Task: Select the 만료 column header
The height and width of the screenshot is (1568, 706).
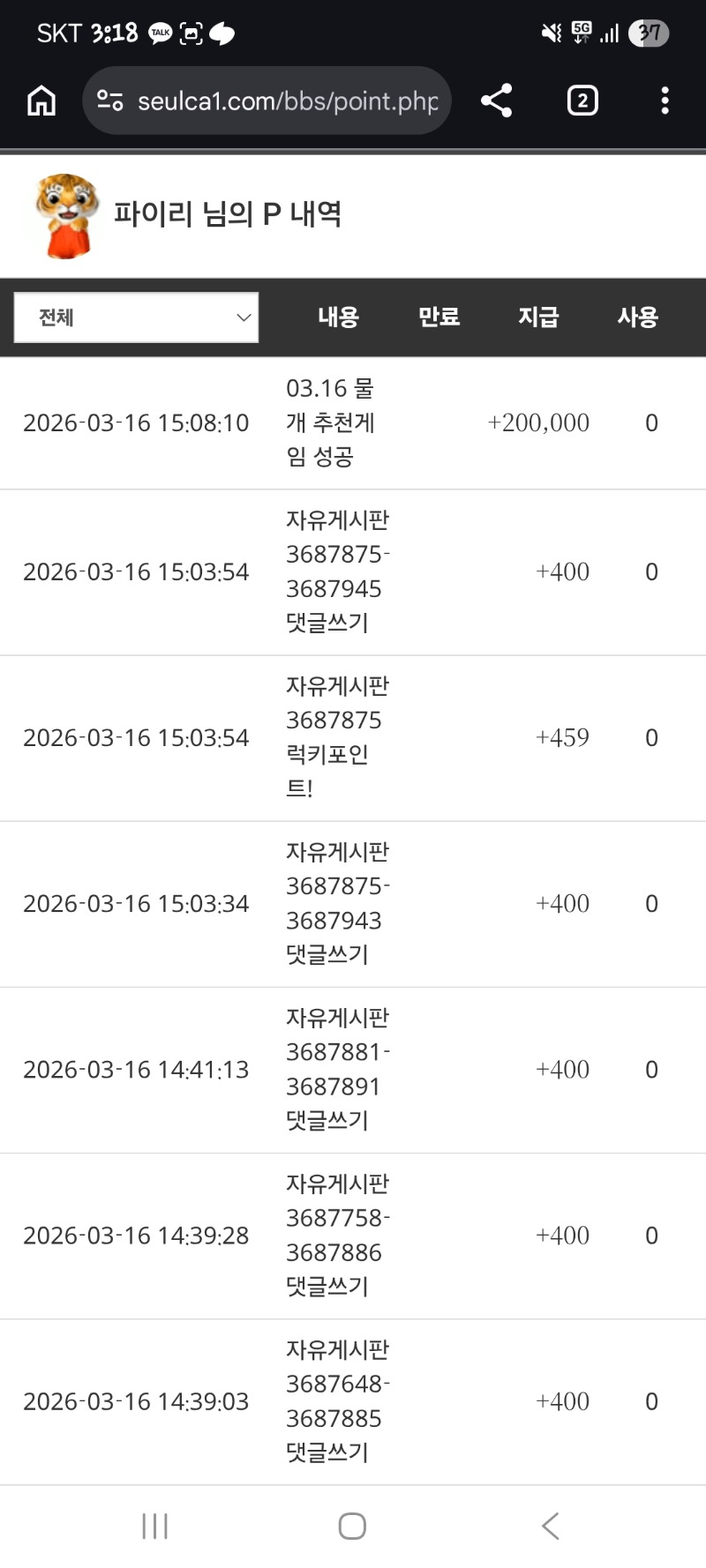Action: 439,317
